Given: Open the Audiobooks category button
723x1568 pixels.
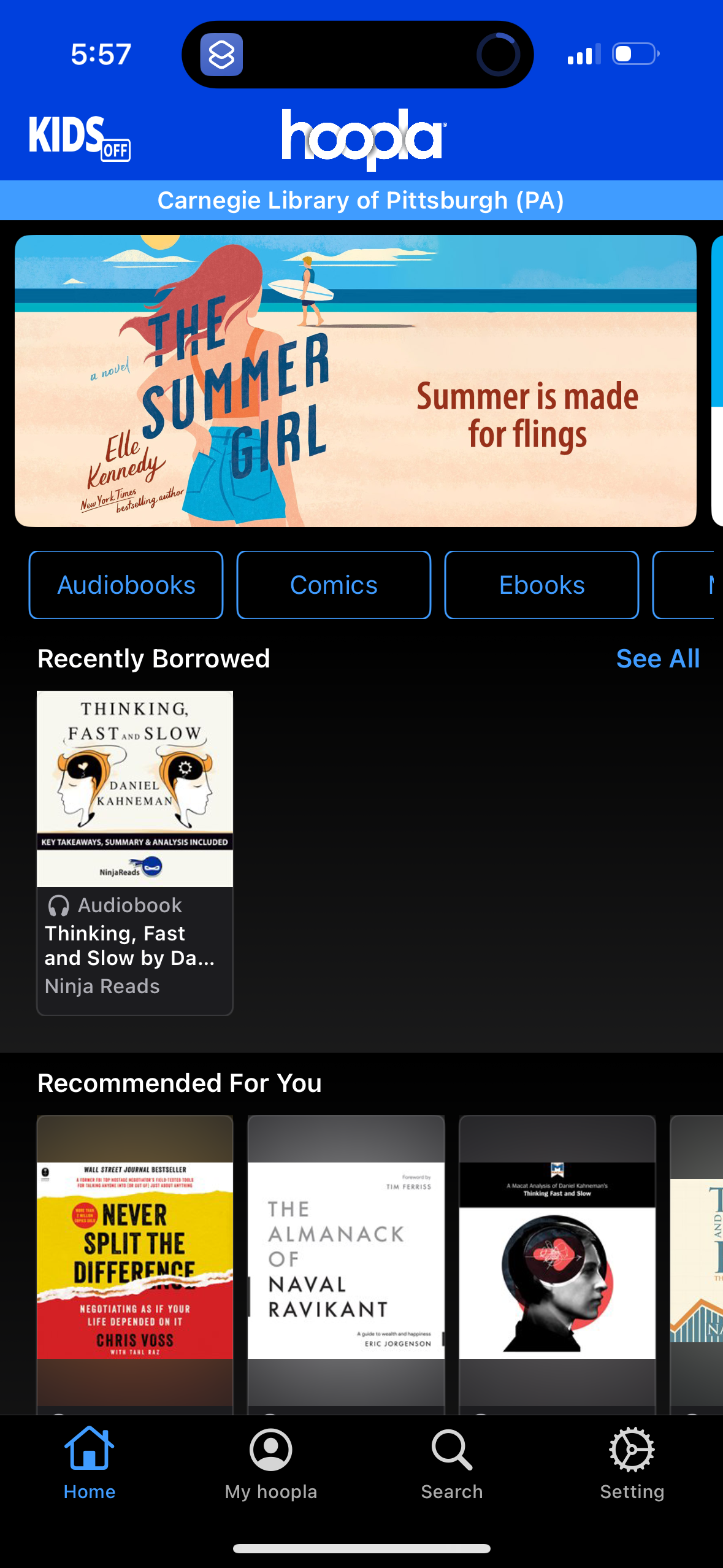Looking at the screenshot, I should pos(125,584).
